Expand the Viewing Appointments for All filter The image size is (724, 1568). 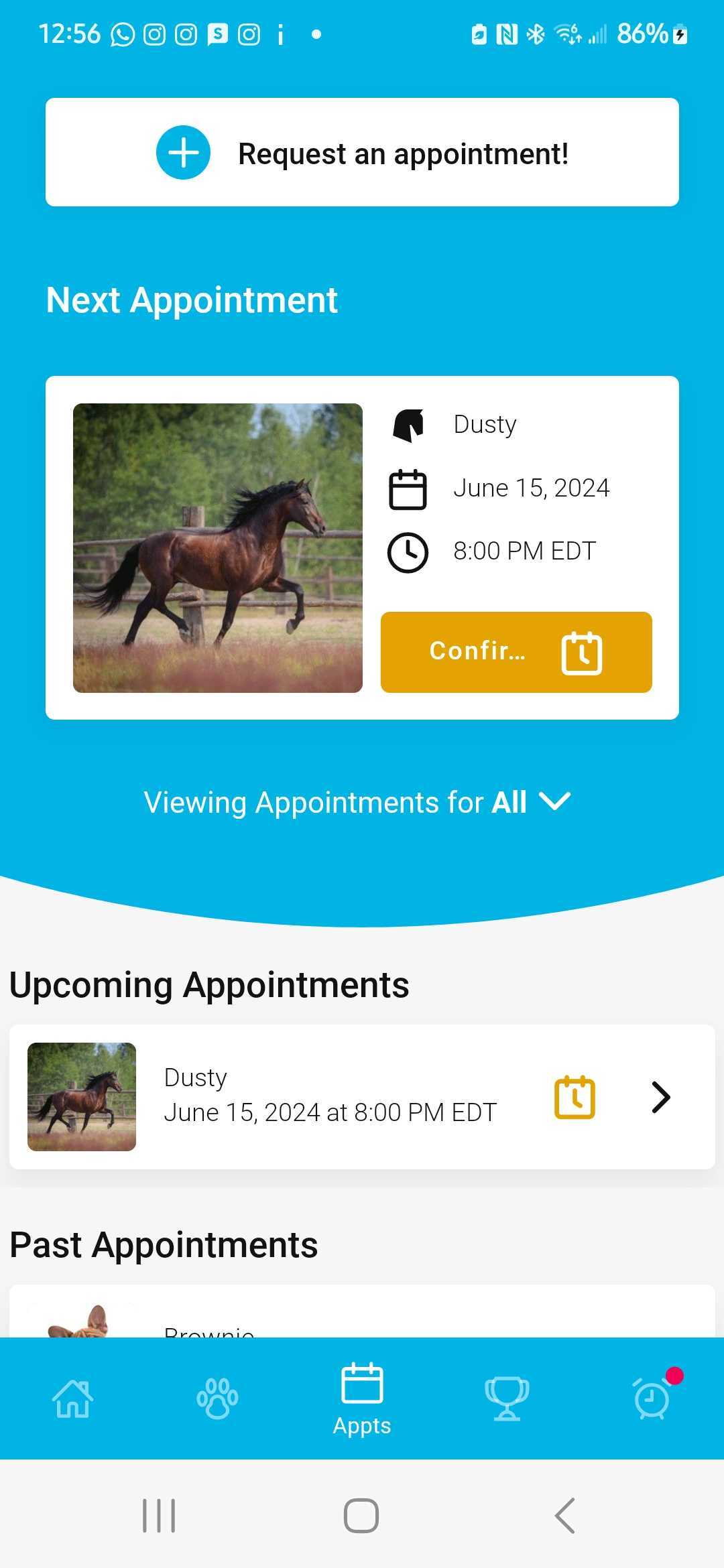357,802
